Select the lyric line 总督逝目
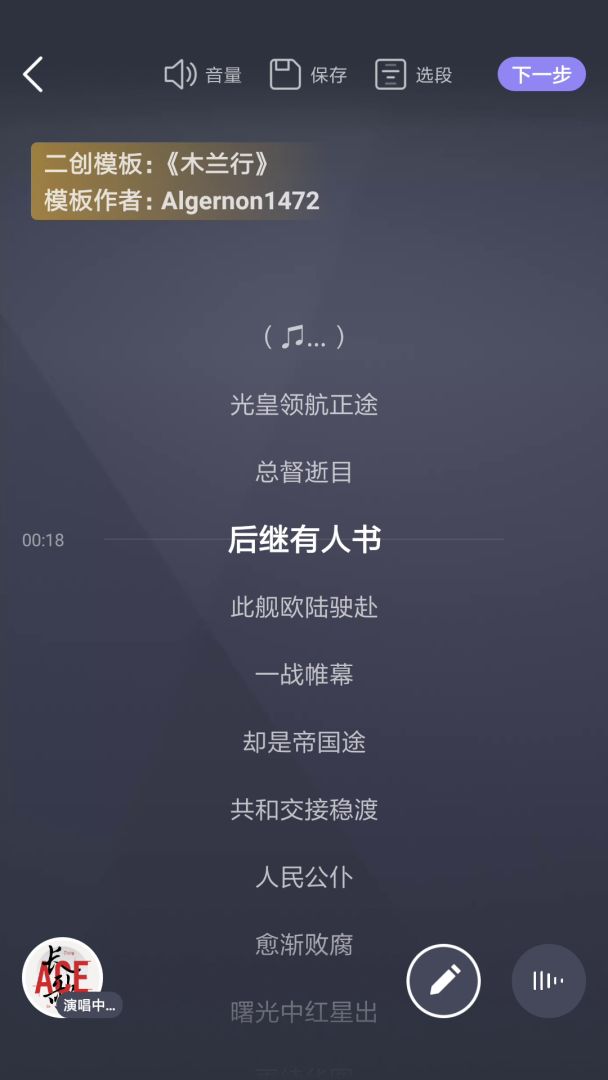 304,472
